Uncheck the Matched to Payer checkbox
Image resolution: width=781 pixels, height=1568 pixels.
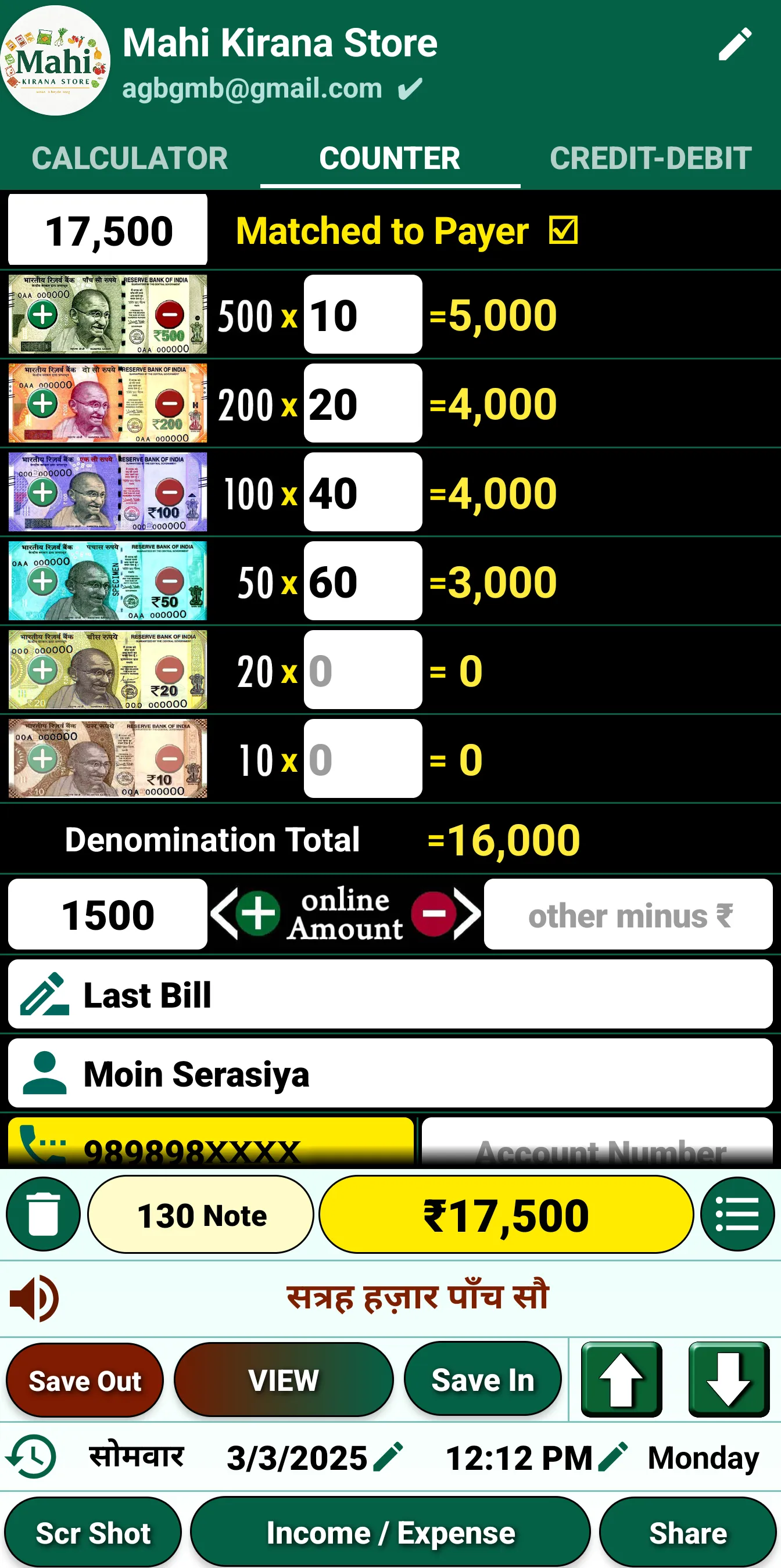click(x=563, y=231)
